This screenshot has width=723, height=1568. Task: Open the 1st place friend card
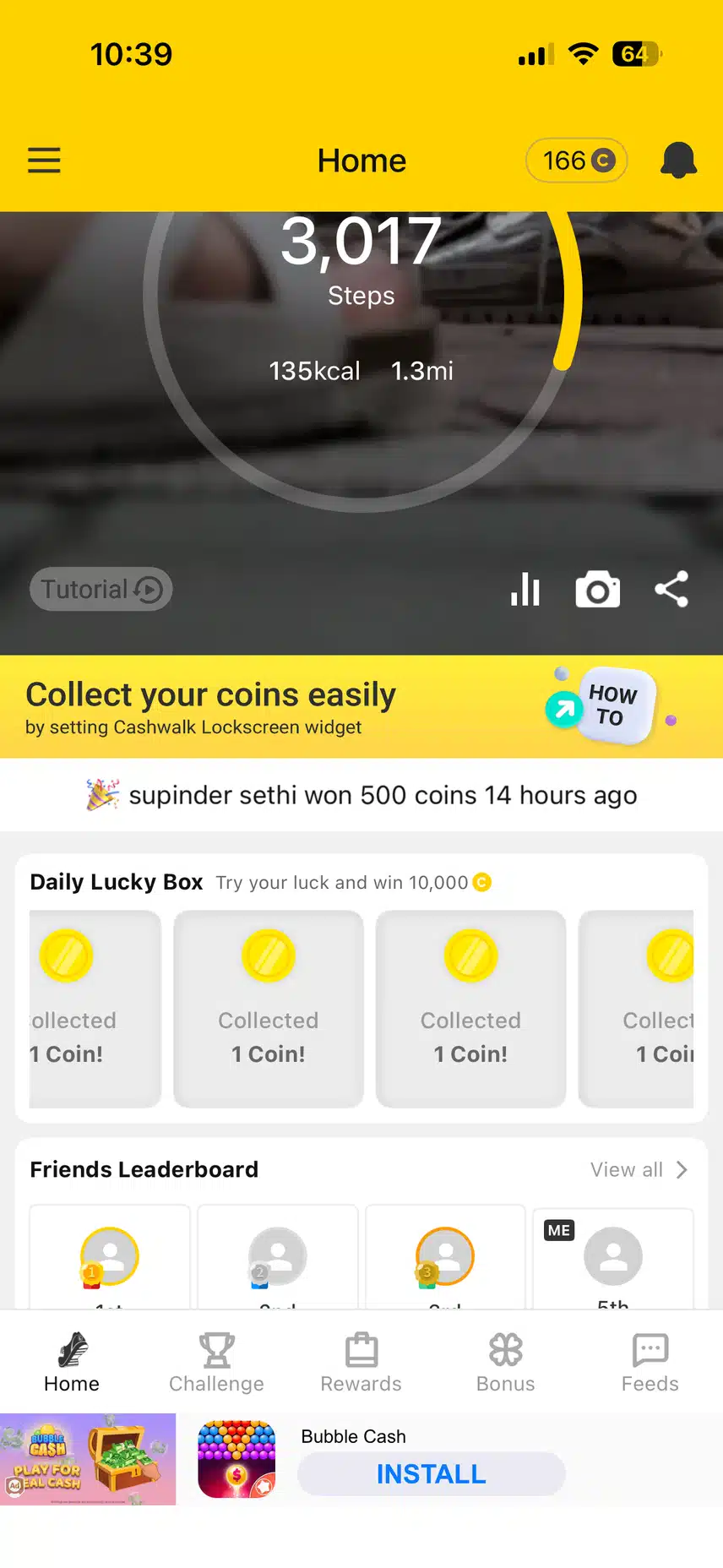110,1257
